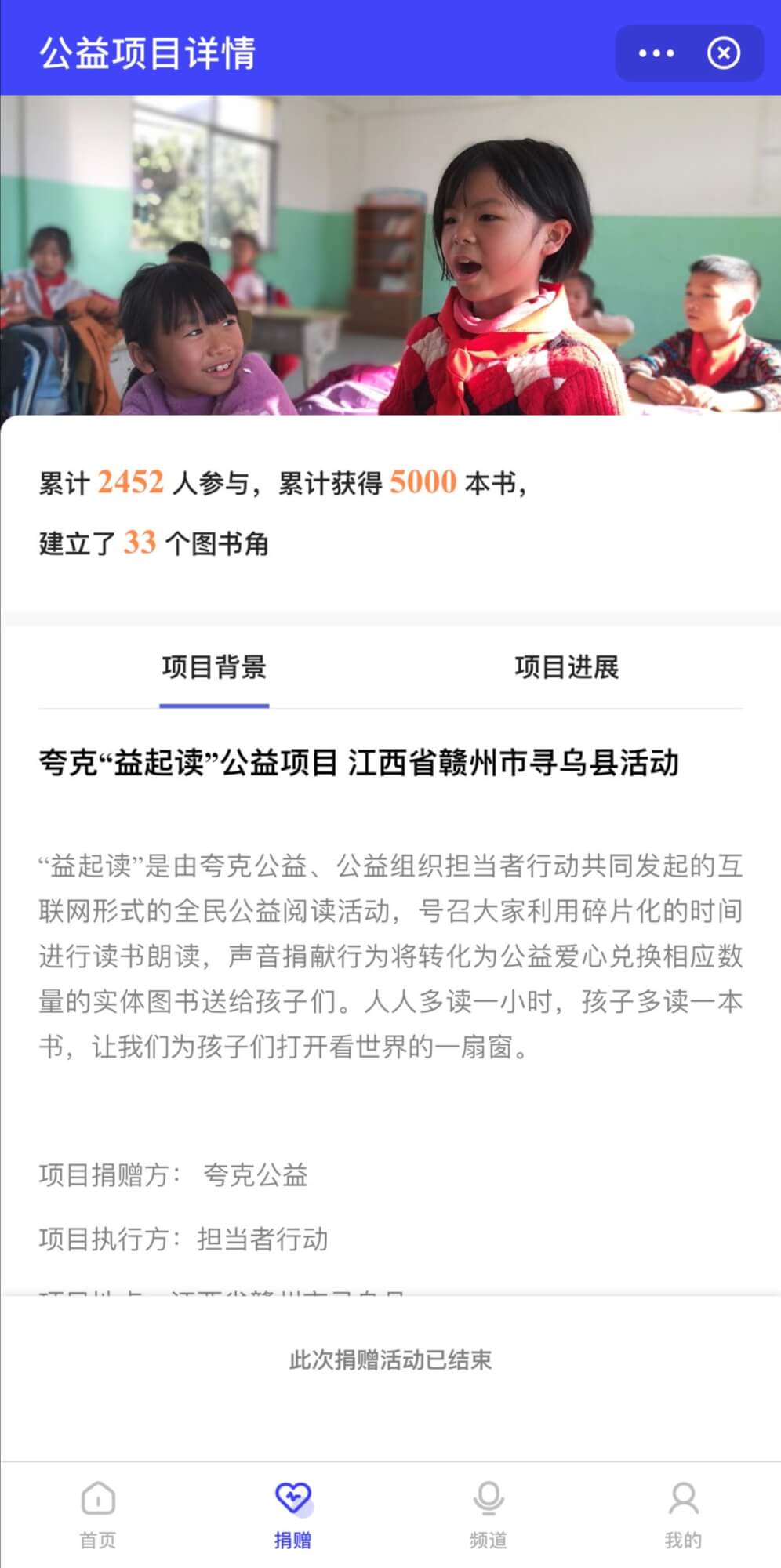The height and width of the screenshot is (1568, 781).
Task: Go to the 首页 home tab
Action: 98,1515
